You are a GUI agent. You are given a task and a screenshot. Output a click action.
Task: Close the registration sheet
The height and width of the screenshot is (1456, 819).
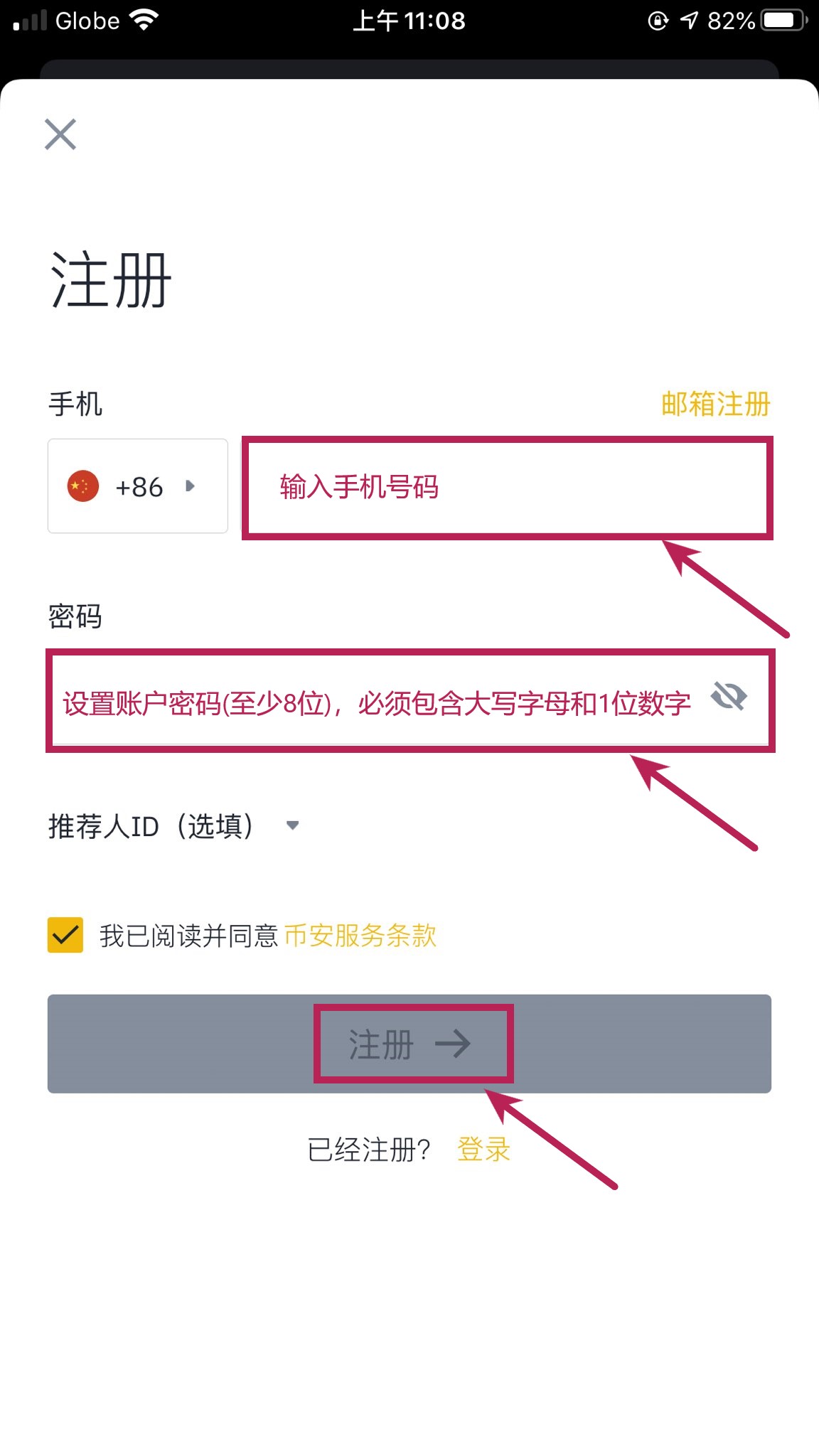(60, 134)
